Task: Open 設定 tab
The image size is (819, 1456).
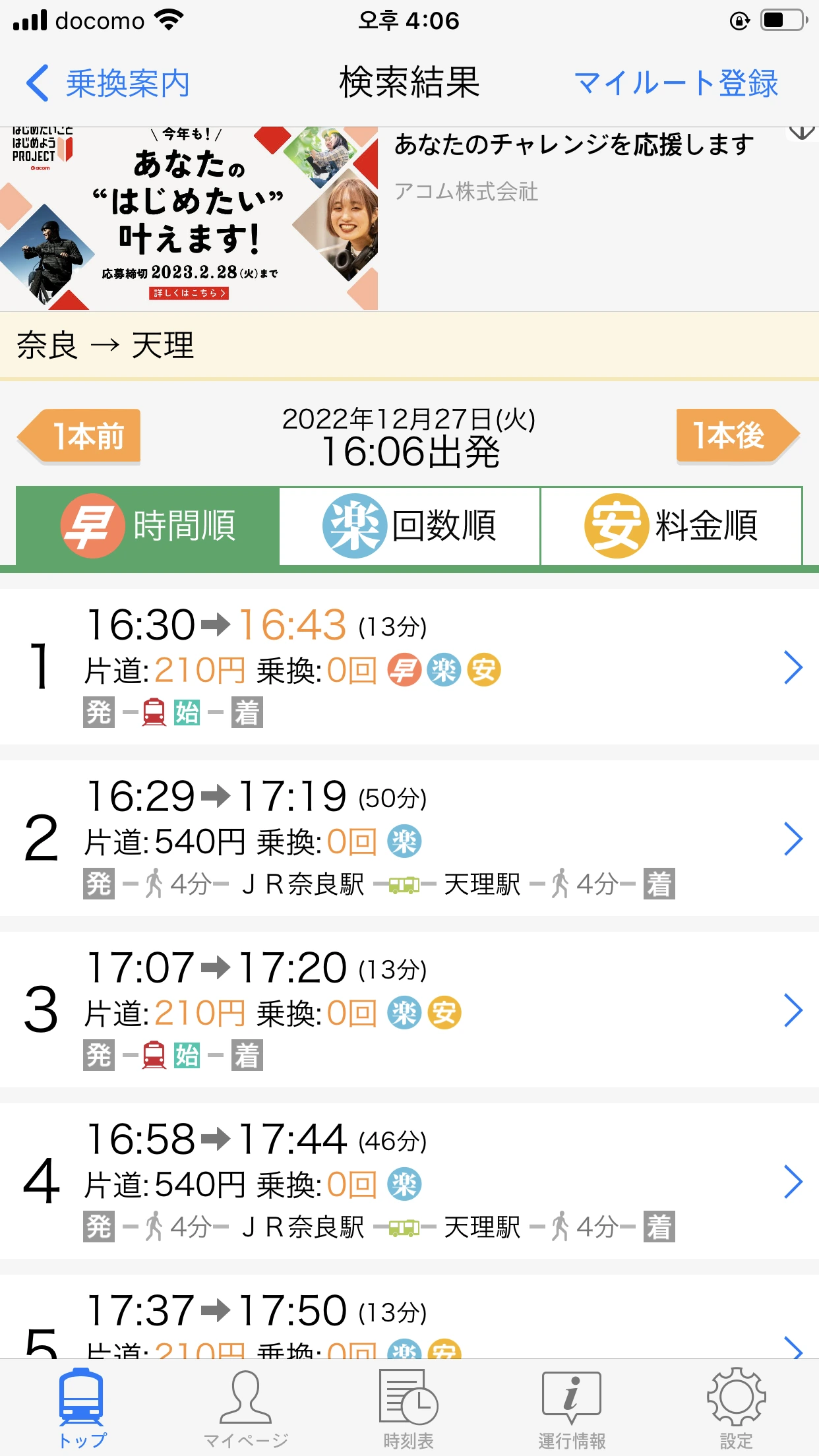Action: click(736, 1408)
